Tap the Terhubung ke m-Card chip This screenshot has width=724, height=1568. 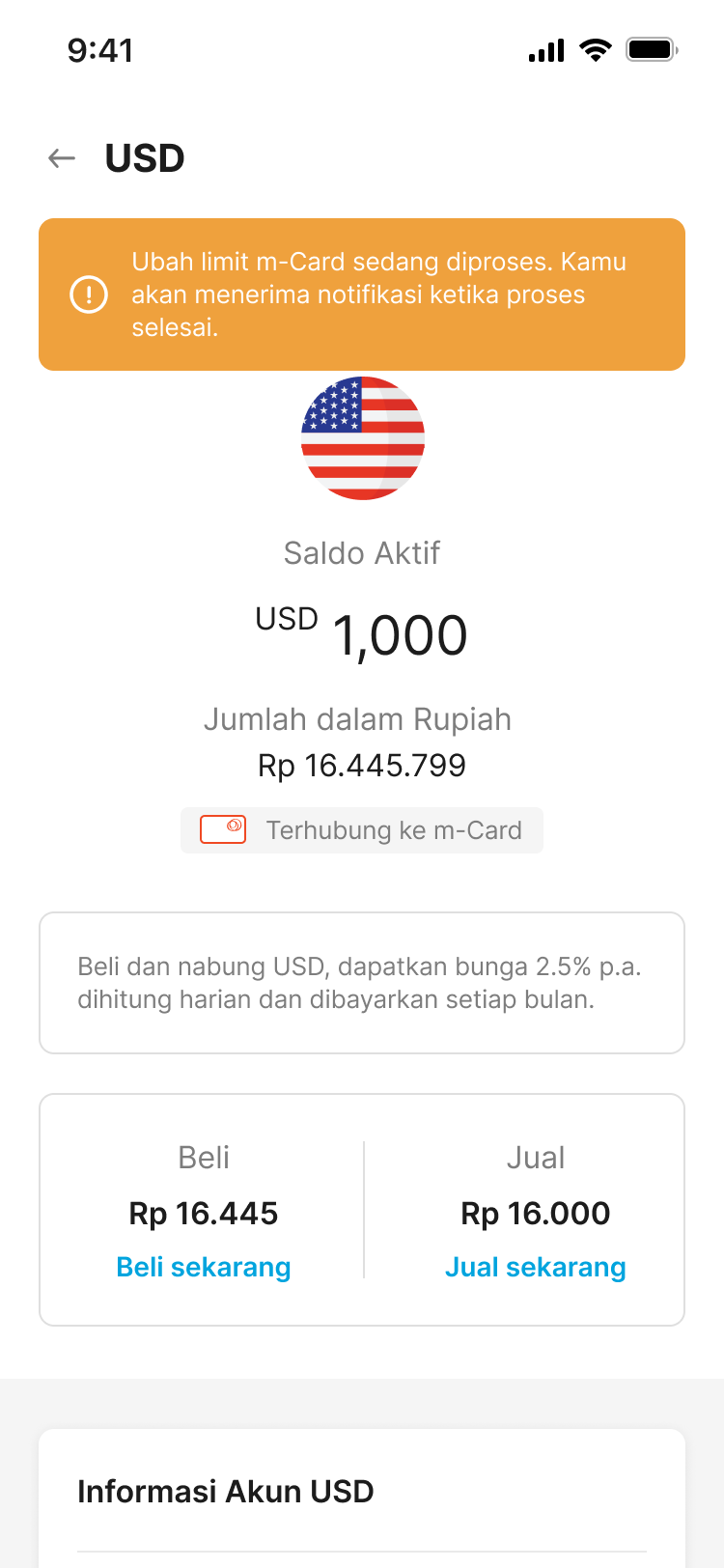click(x=362, y=829)
